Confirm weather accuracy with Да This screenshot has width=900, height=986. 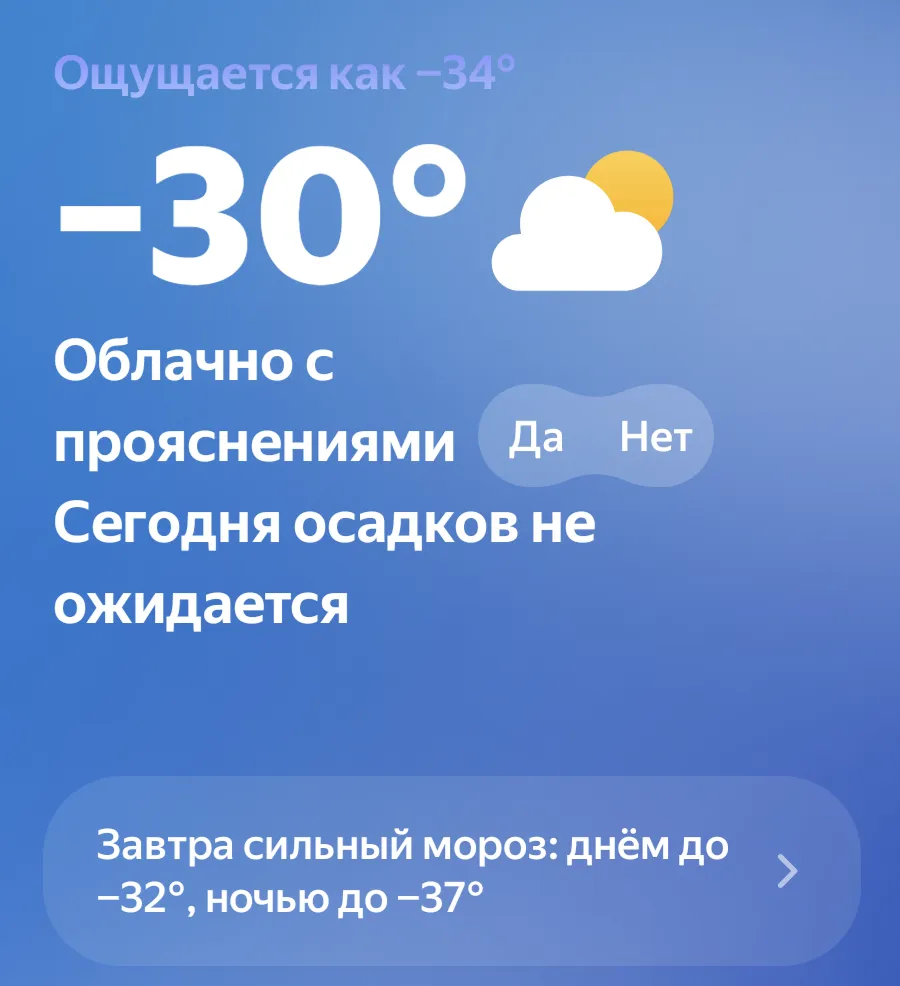coord(536,438)
